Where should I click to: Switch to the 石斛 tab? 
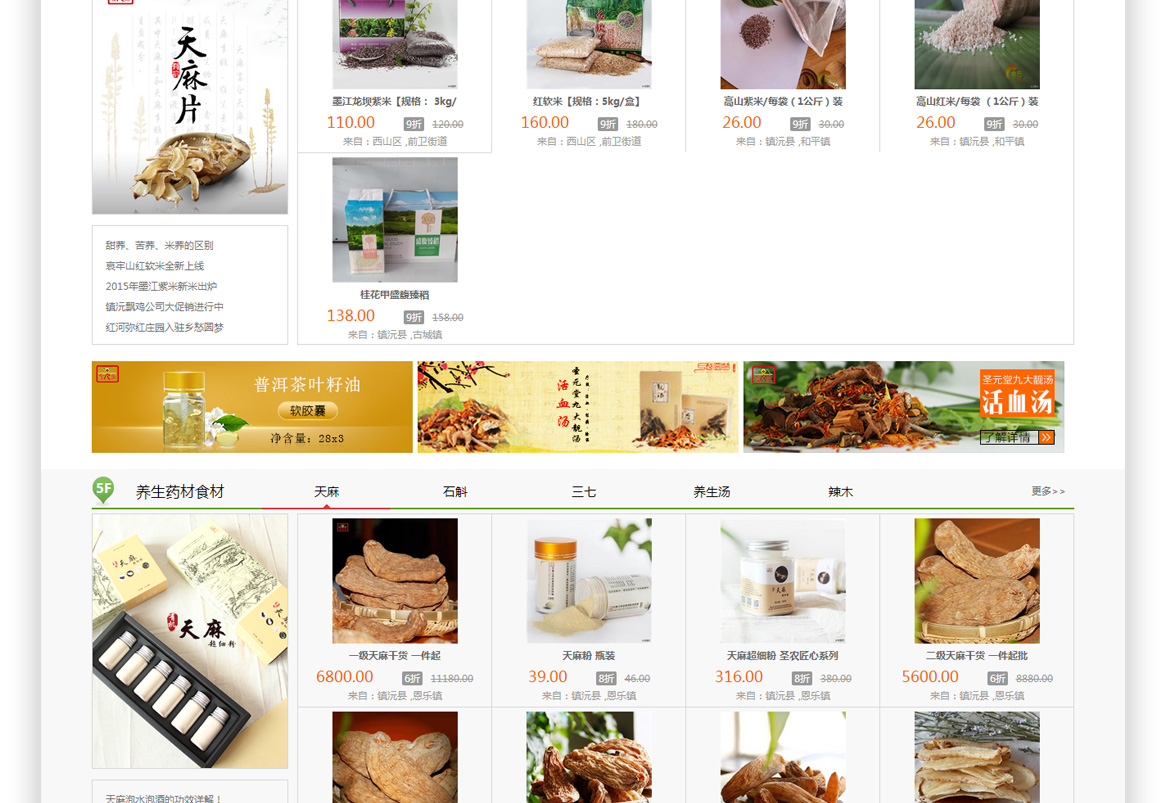[455, 492]
